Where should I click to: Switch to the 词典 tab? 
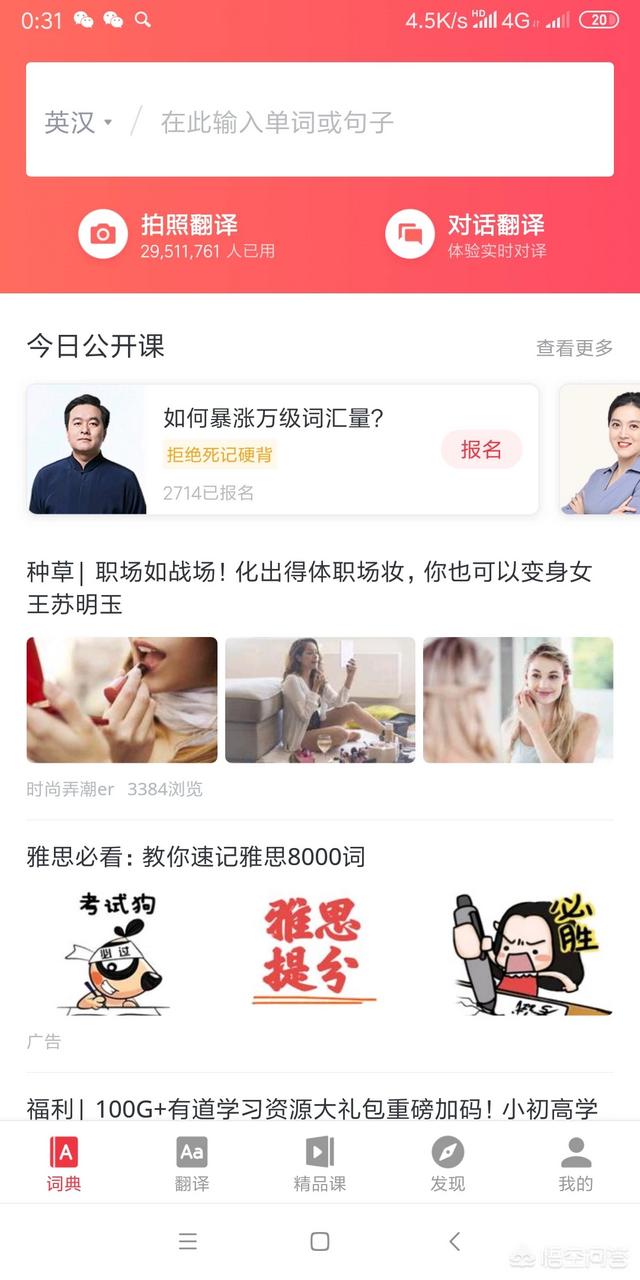click(x=64, y=1163)
